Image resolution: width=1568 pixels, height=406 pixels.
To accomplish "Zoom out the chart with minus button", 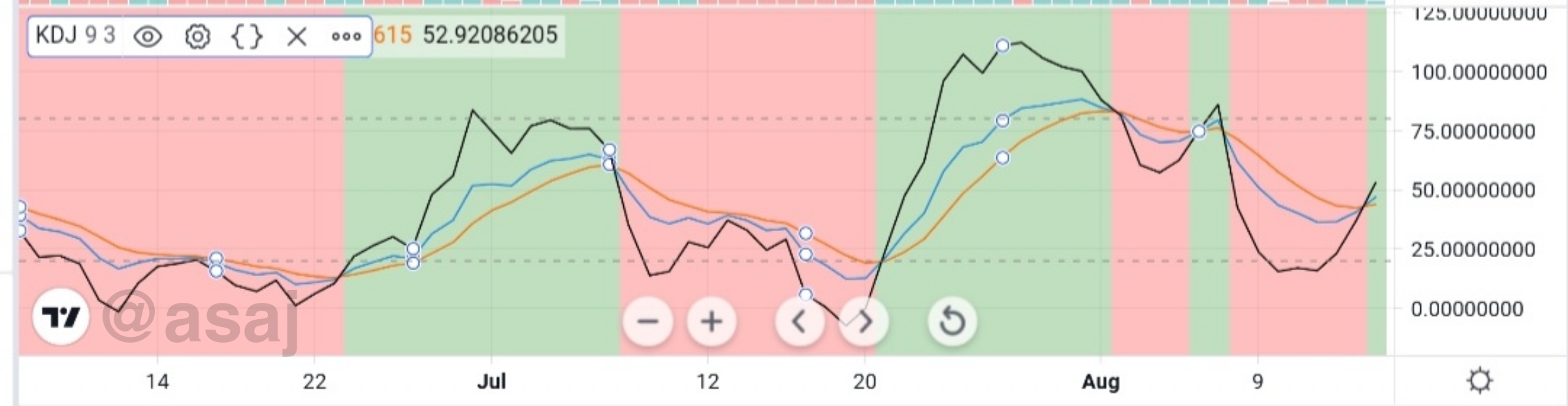I will pos(647,321).
